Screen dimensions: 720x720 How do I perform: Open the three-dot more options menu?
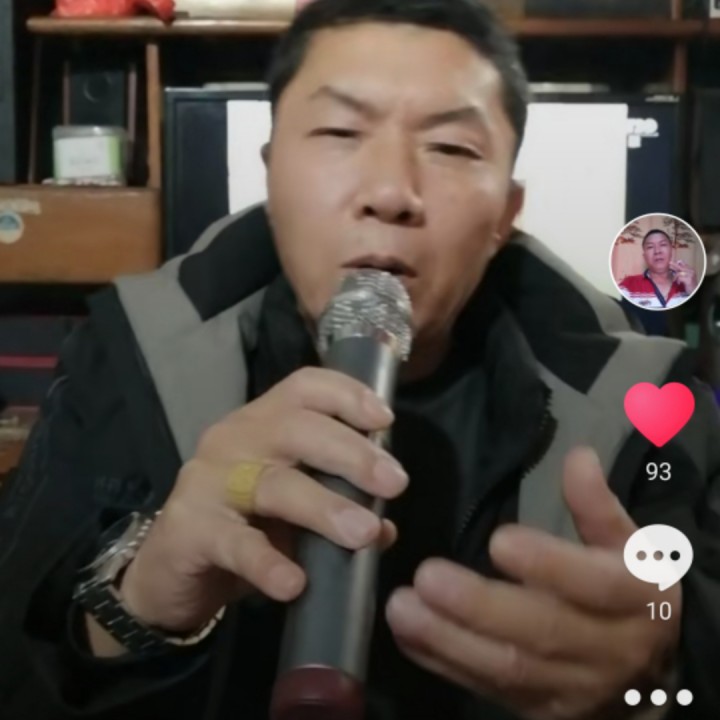(658, 697)
